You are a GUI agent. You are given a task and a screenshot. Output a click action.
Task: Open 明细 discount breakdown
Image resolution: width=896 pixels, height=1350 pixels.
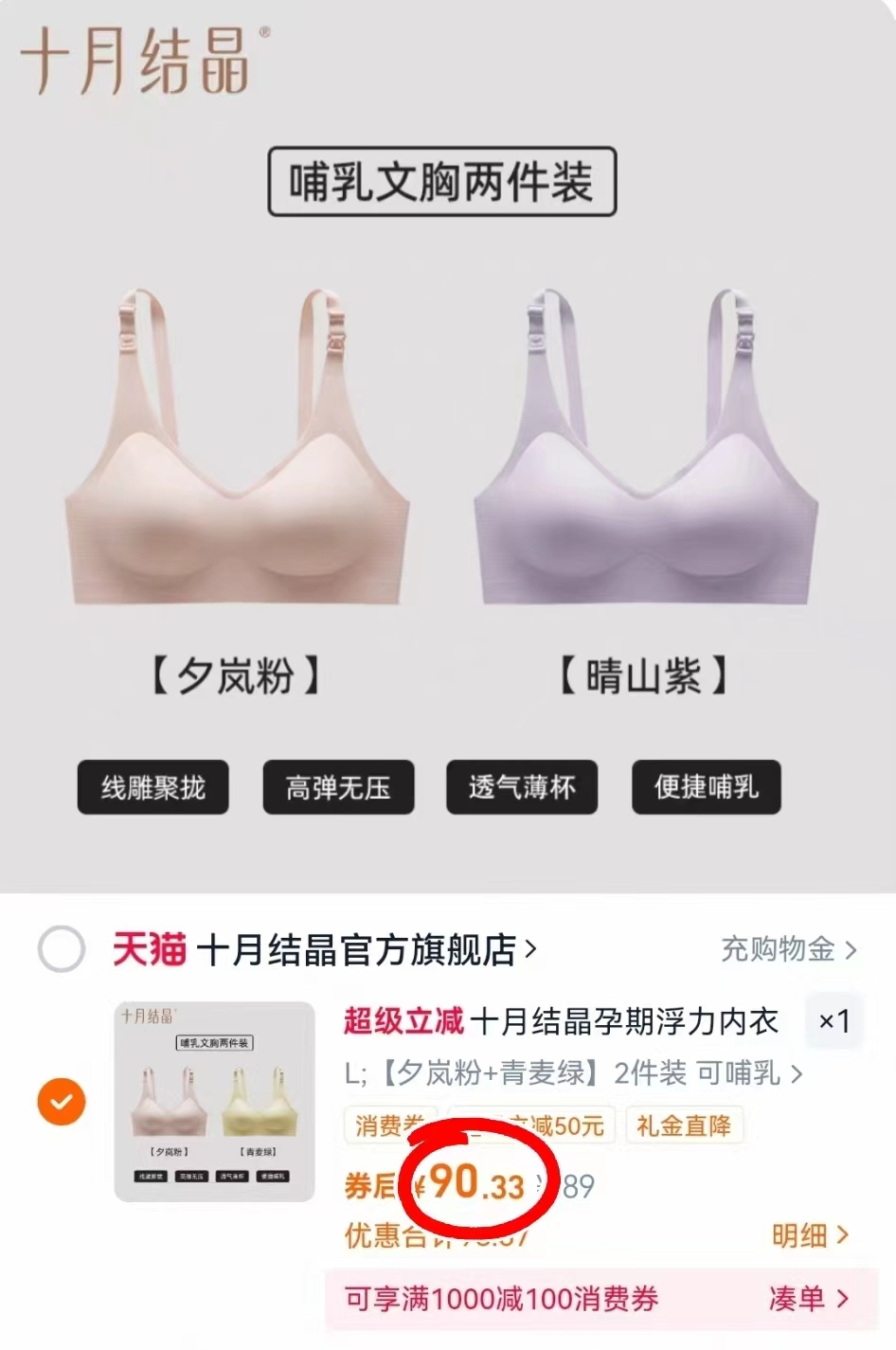pos(806,1235)
